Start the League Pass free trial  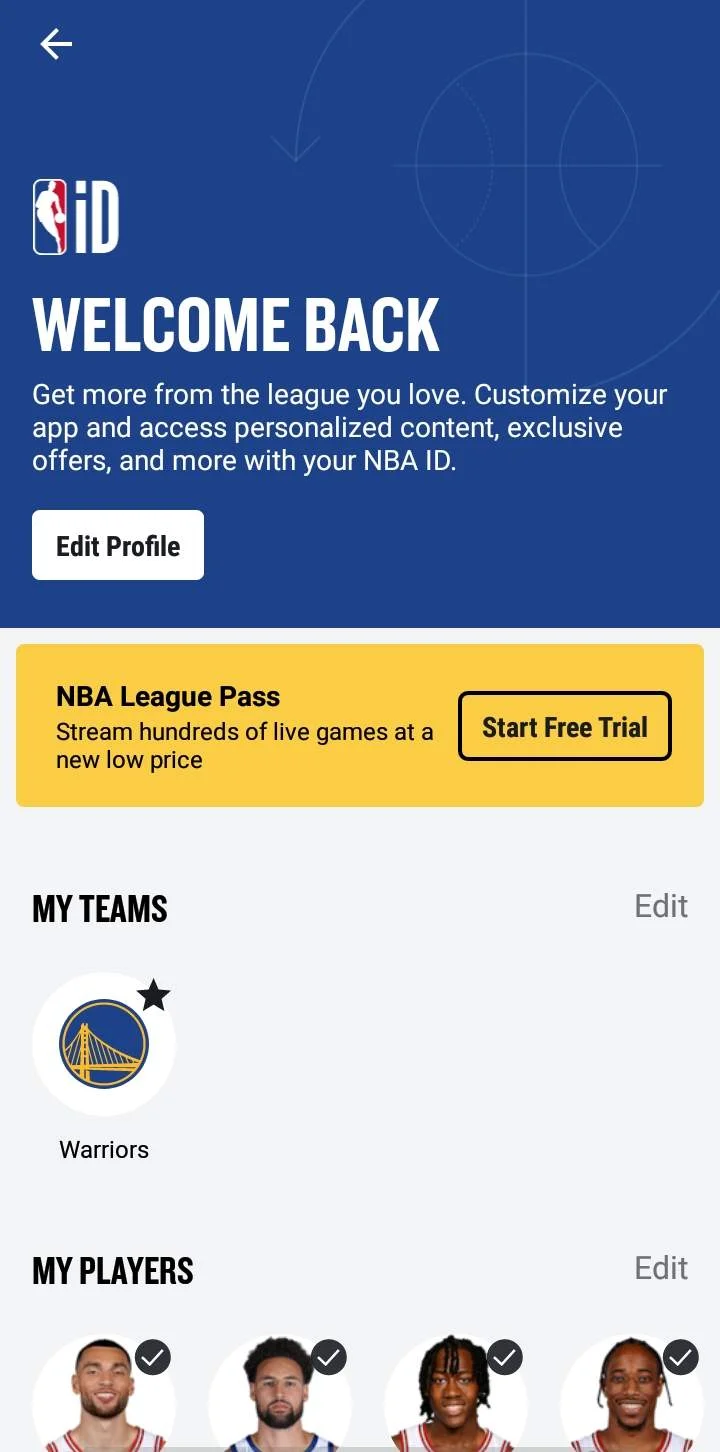pyautogui.click(x=565, y=726)
